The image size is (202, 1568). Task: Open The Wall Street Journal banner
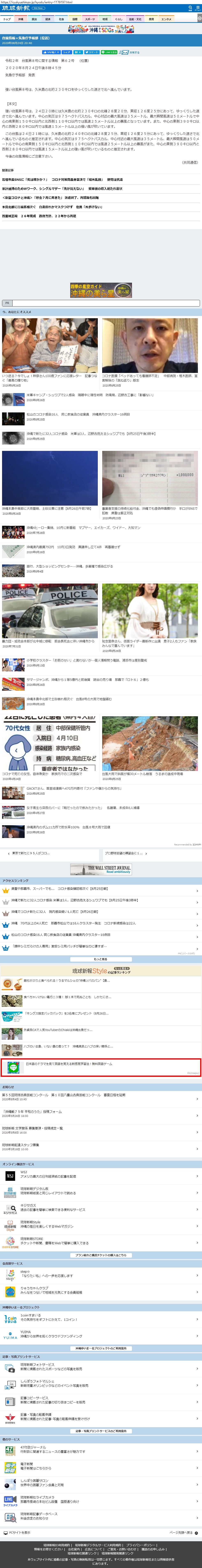tap(101, 869)
